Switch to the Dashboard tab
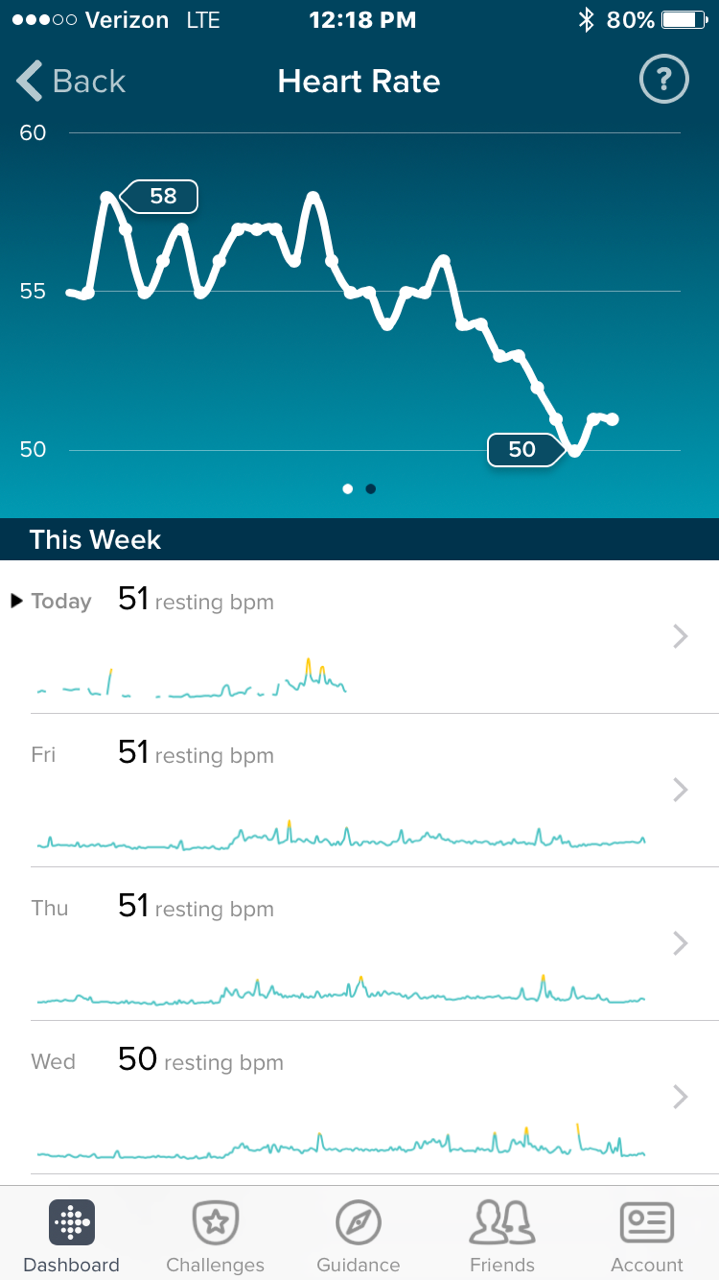The height and width of the screenshot is (1280, 719). pos(72,1236)
